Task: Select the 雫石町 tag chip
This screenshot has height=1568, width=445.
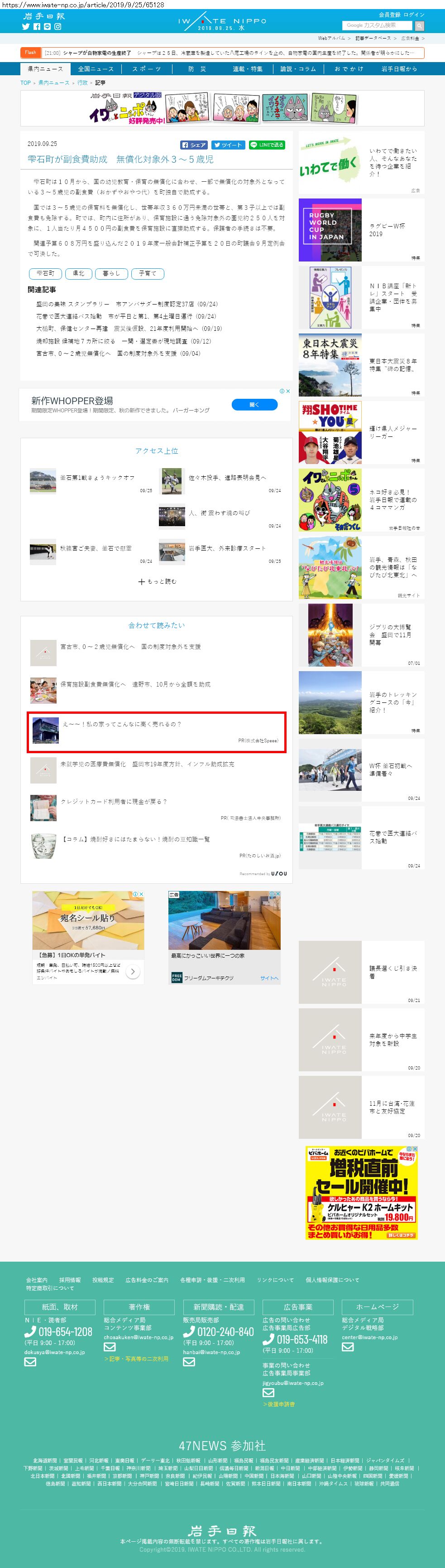Action: pyautogui.click(x=45, y=273)
